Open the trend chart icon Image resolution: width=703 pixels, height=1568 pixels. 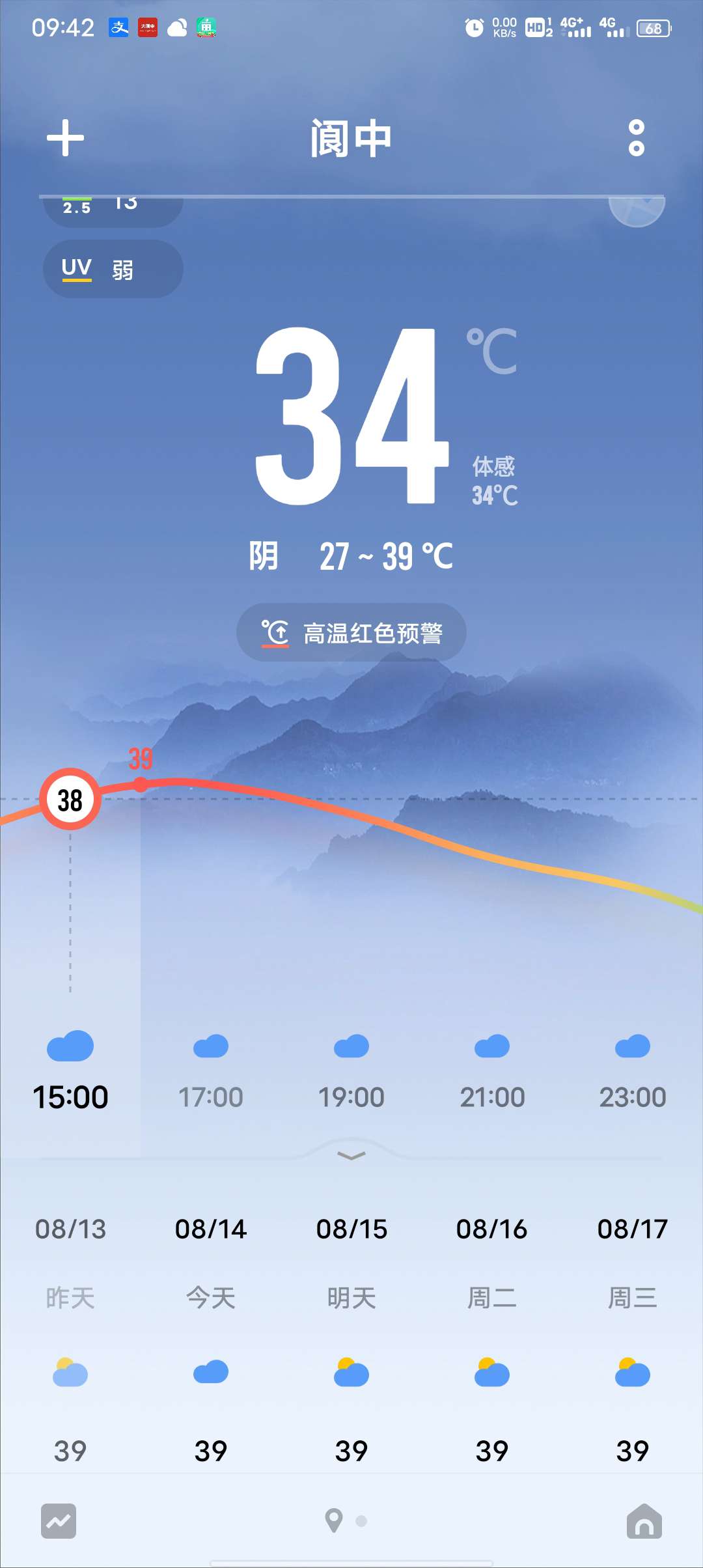pos(59,1521)
